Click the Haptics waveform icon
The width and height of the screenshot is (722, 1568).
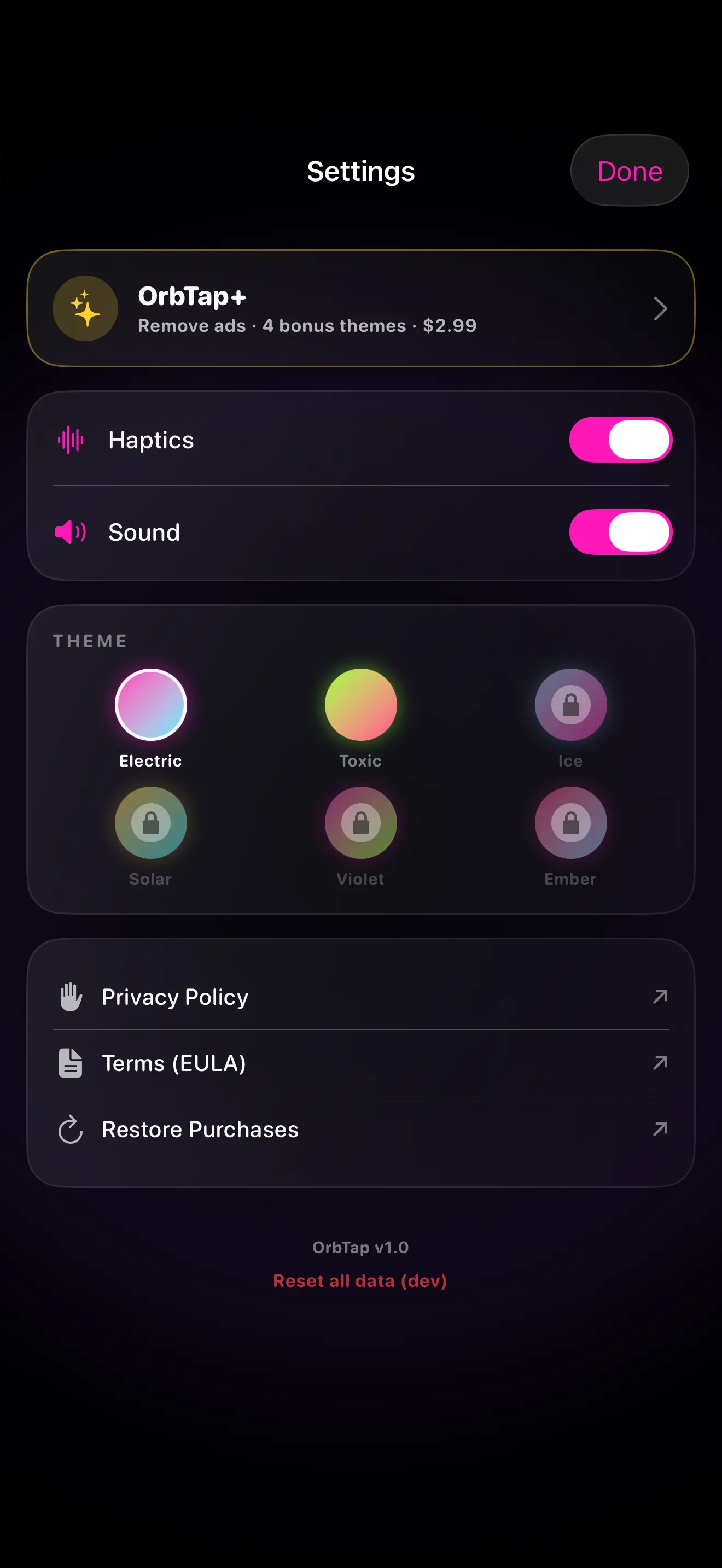tap(71, 440)
